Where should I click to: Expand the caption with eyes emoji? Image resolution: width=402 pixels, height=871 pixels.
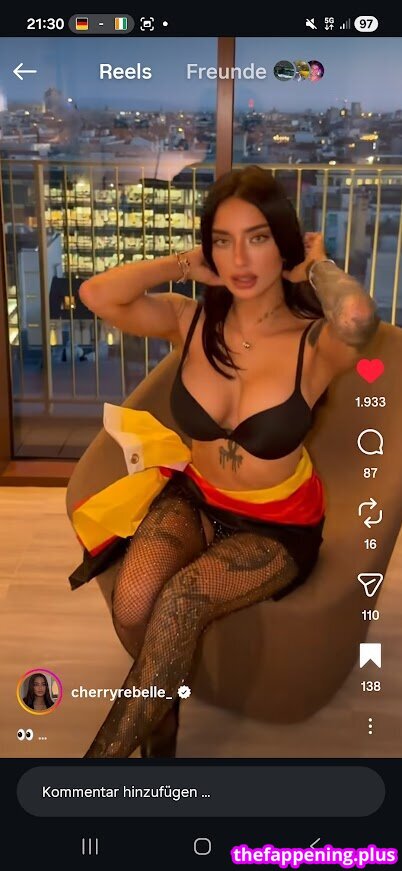(x=32, y=735)
